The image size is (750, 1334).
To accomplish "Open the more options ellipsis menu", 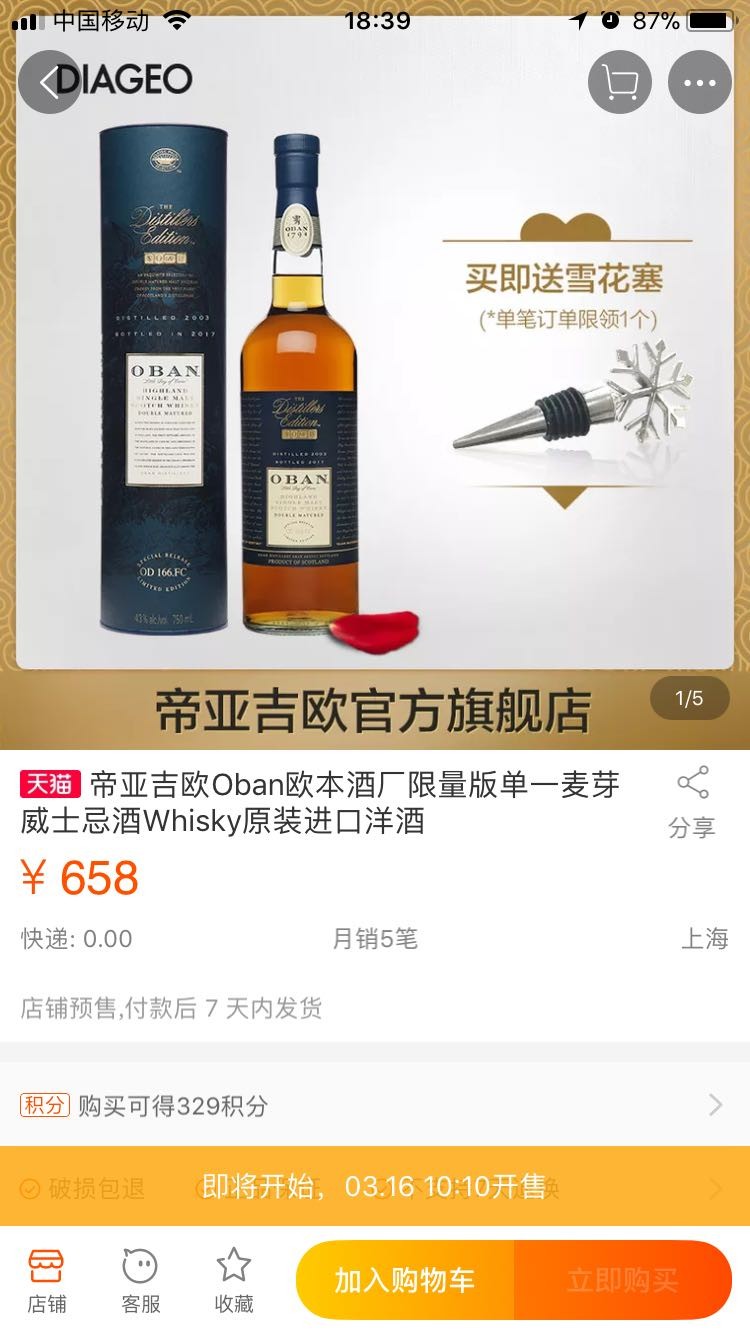I will (699, 81).
